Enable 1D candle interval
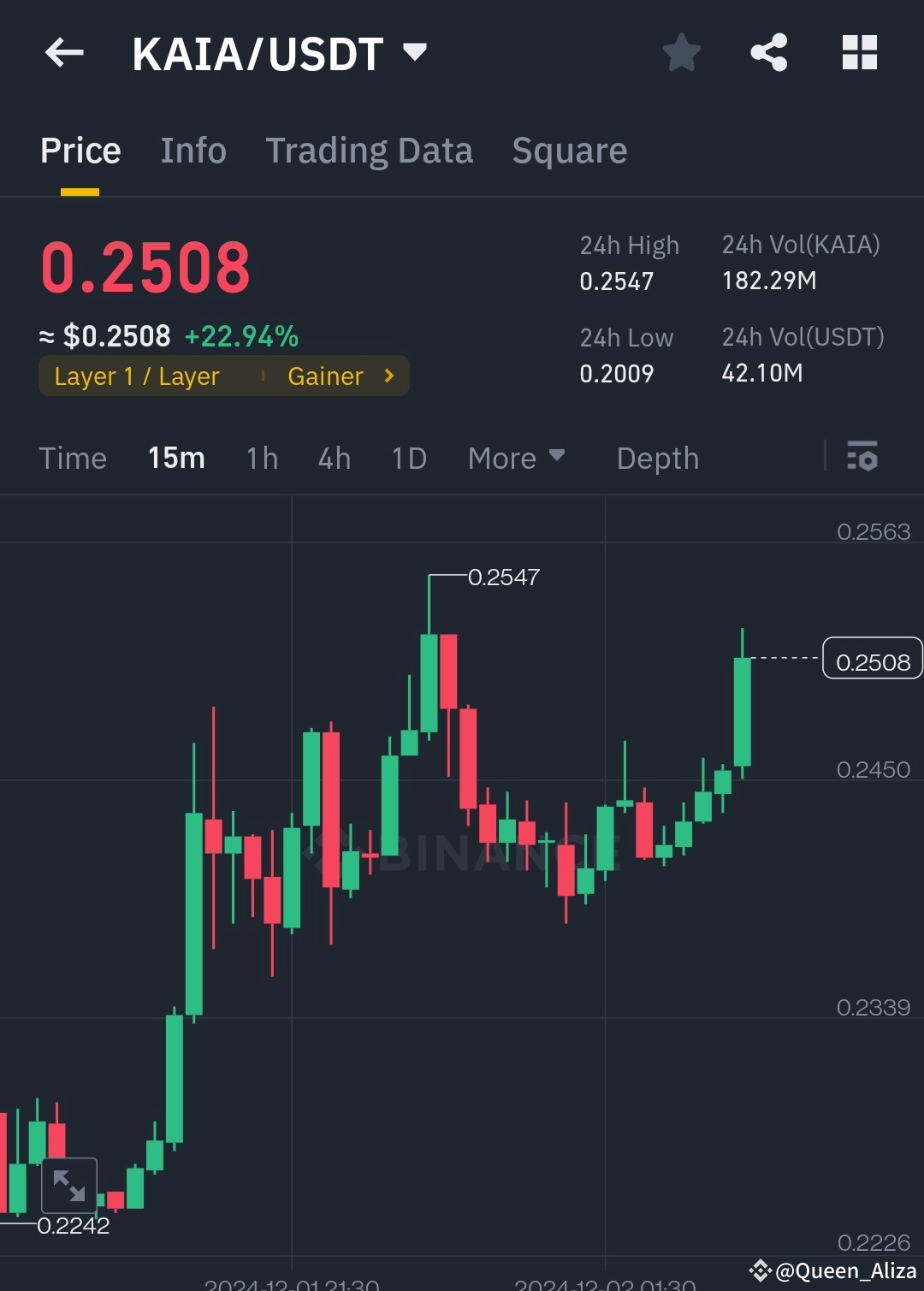 (408, 458)
